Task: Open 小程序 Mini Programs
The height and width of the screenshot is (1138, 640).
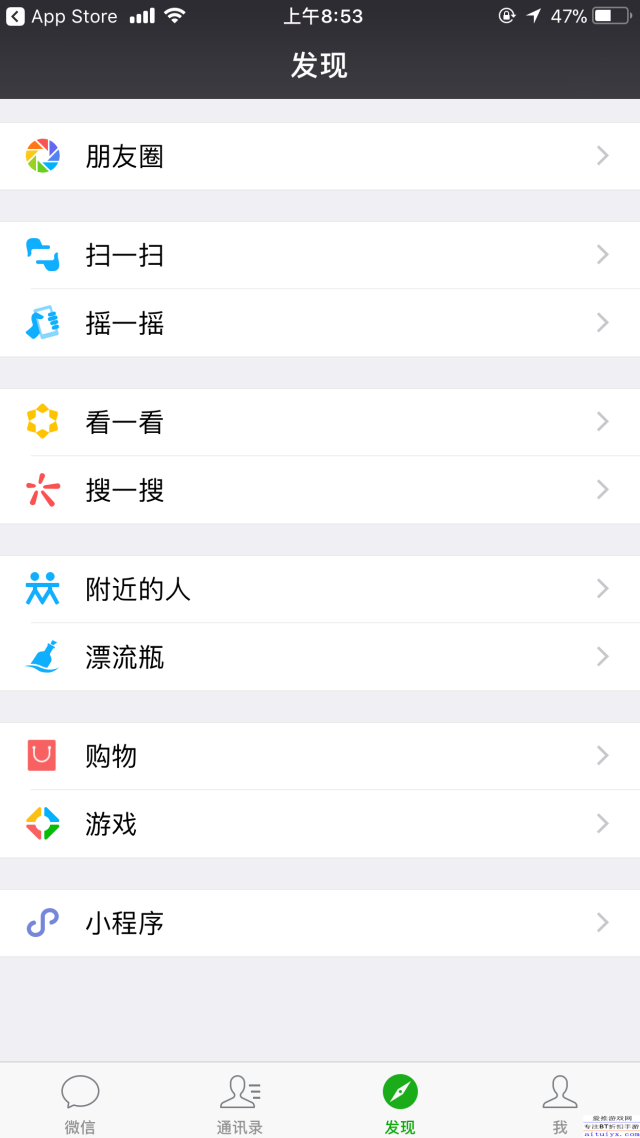Action: pos(320,923)
